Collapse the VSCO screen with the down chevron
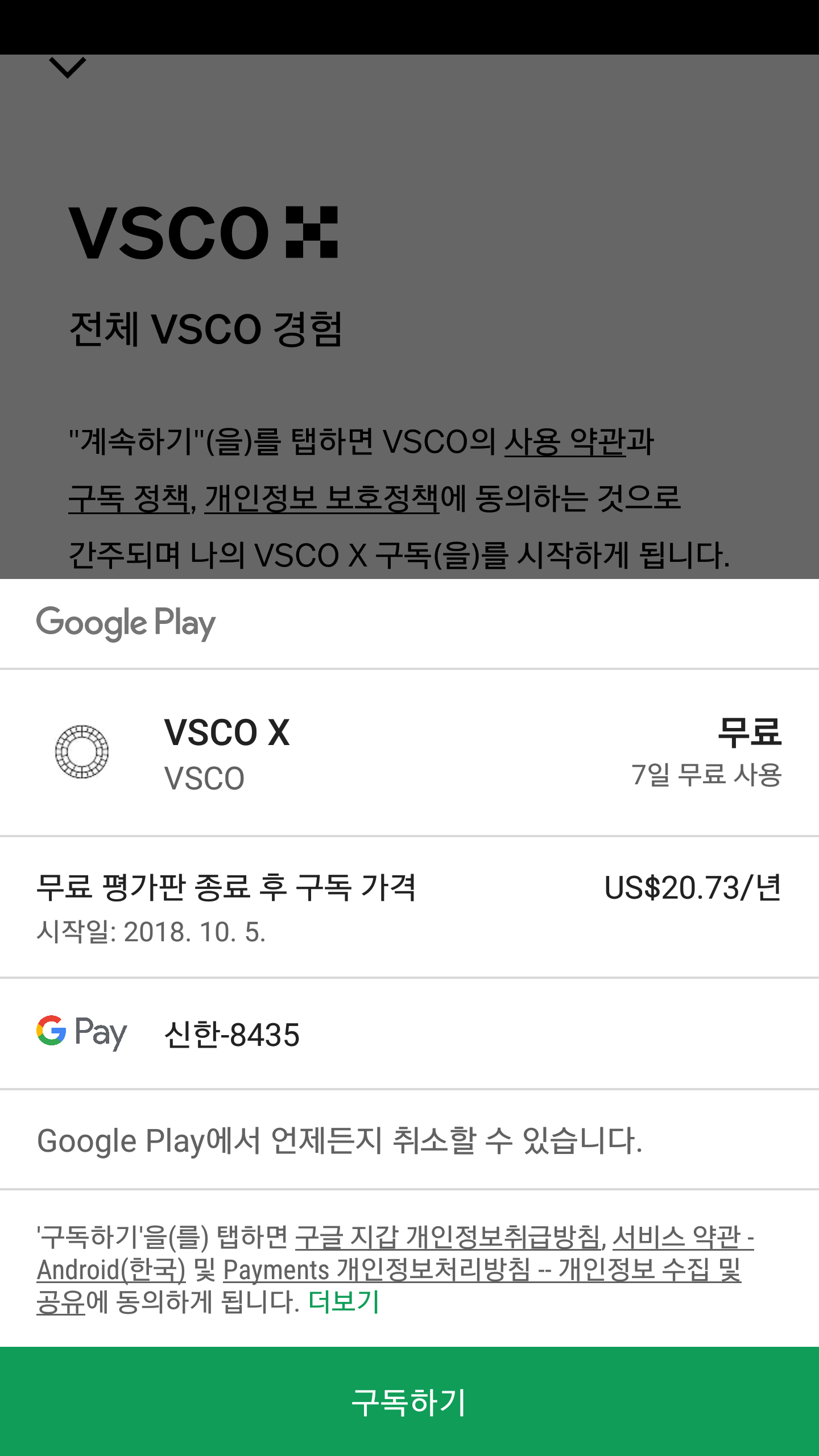 (68, 68)
